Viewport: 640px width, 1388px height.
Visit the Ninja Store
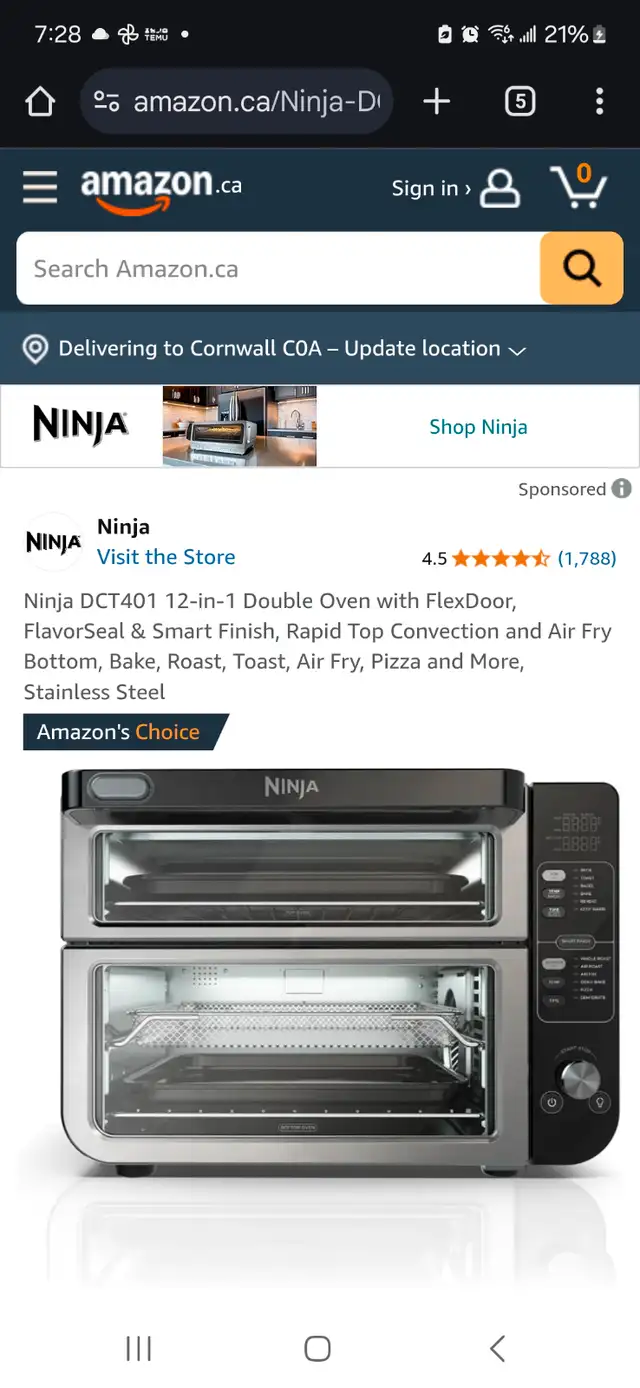(166, 557)
